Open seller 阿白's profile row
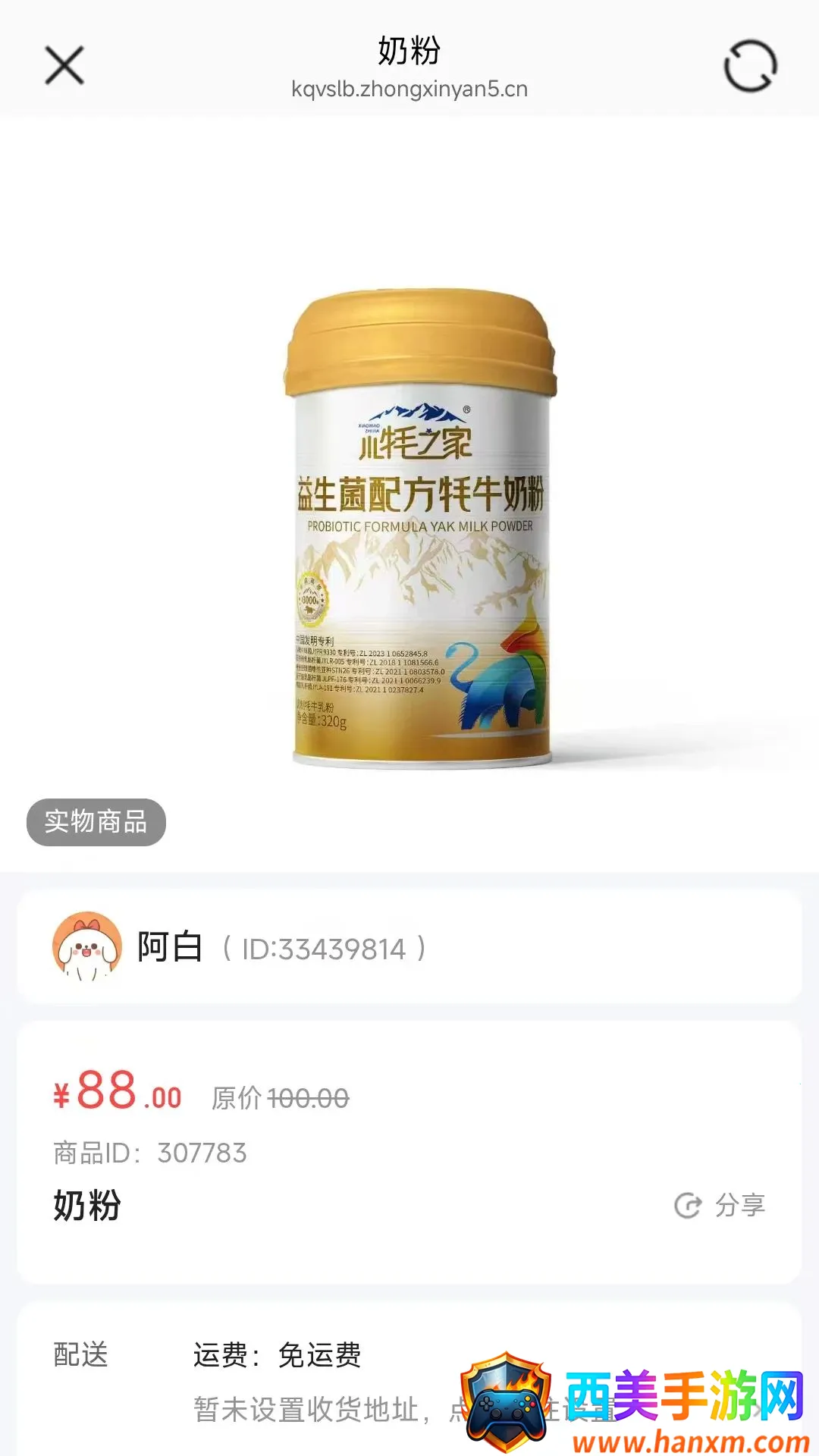The height and width of the screenshot is (1456, 819). [409, 948]
